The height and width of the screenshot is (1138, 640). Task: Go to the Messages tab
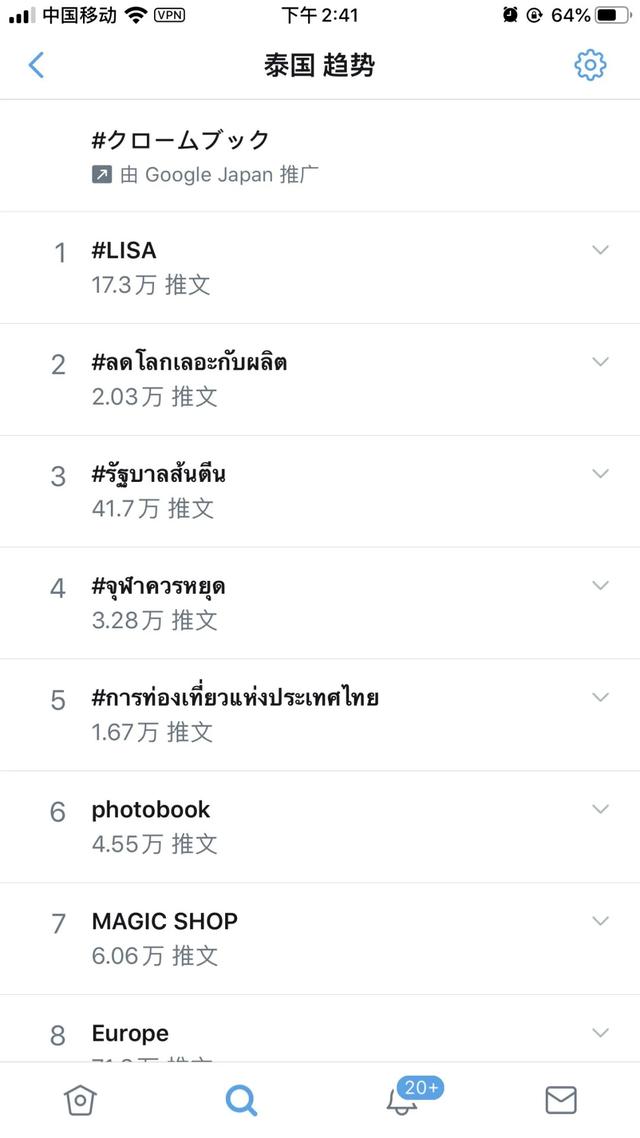561,1100
